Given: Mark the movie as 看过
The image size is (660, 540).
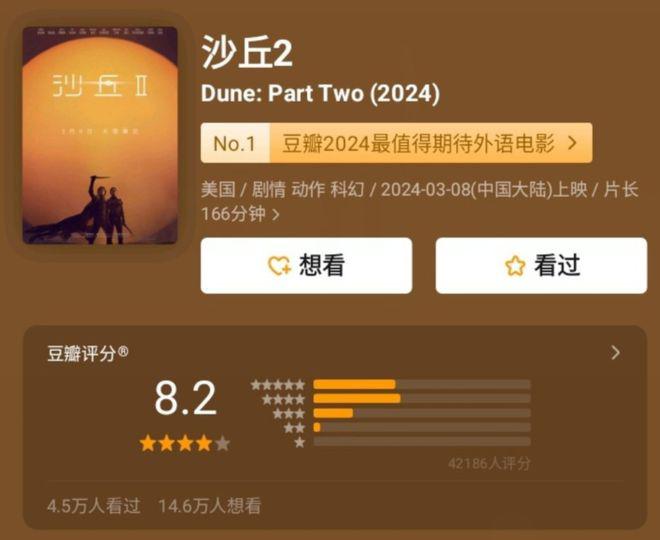Looking at the screenshot, I should click(541, 266).
